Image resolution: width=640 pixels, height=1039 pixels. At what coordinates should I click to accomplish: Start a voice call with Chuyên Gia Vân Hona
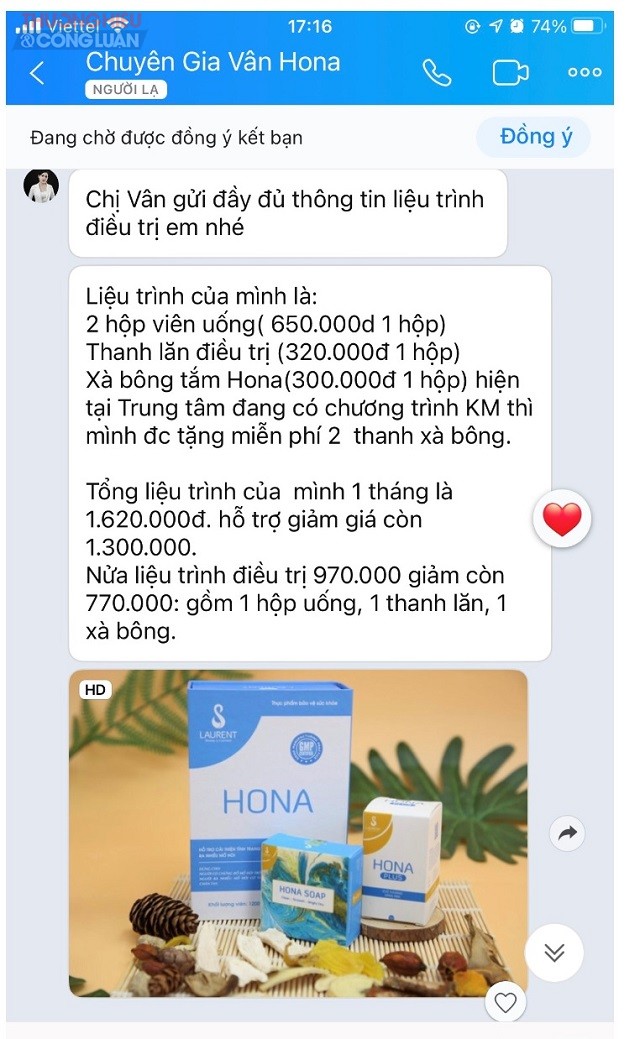437,73
